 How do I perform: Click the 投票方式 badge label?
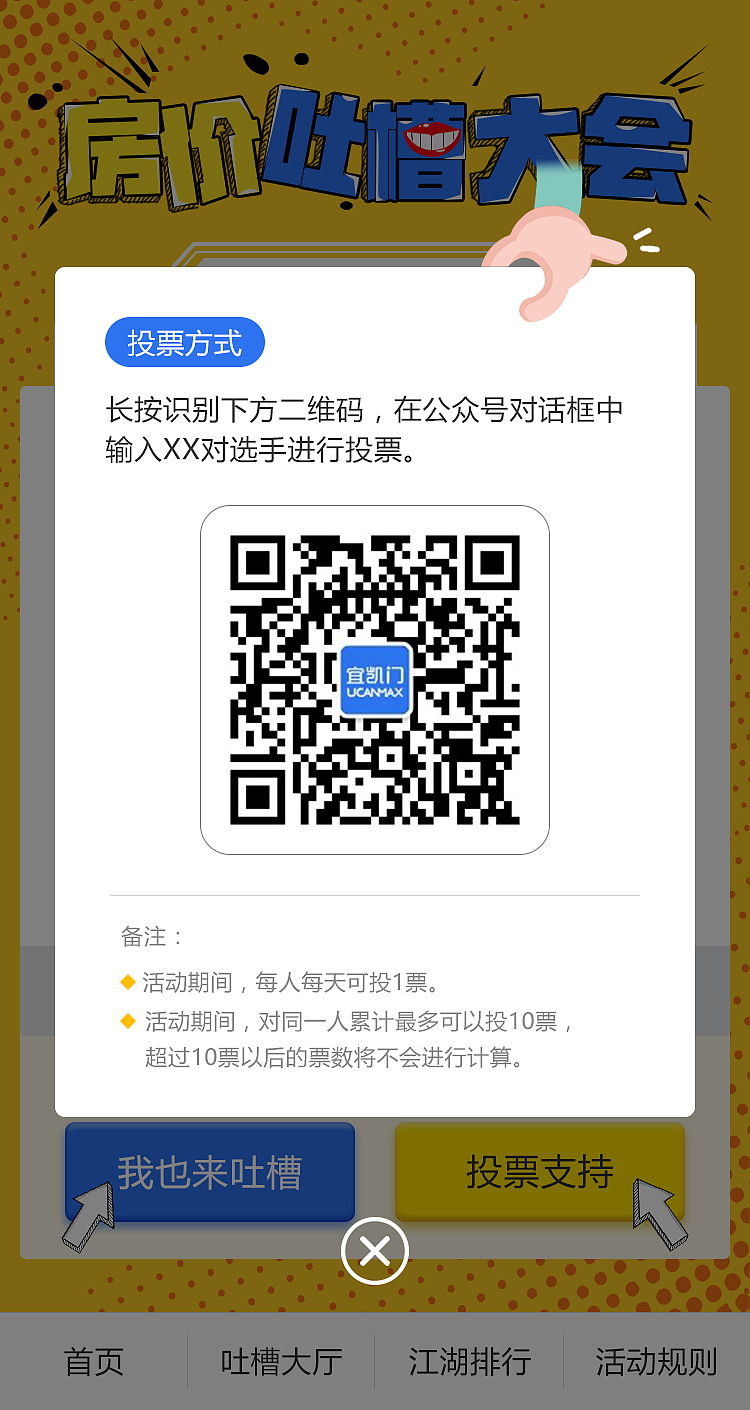185,341
